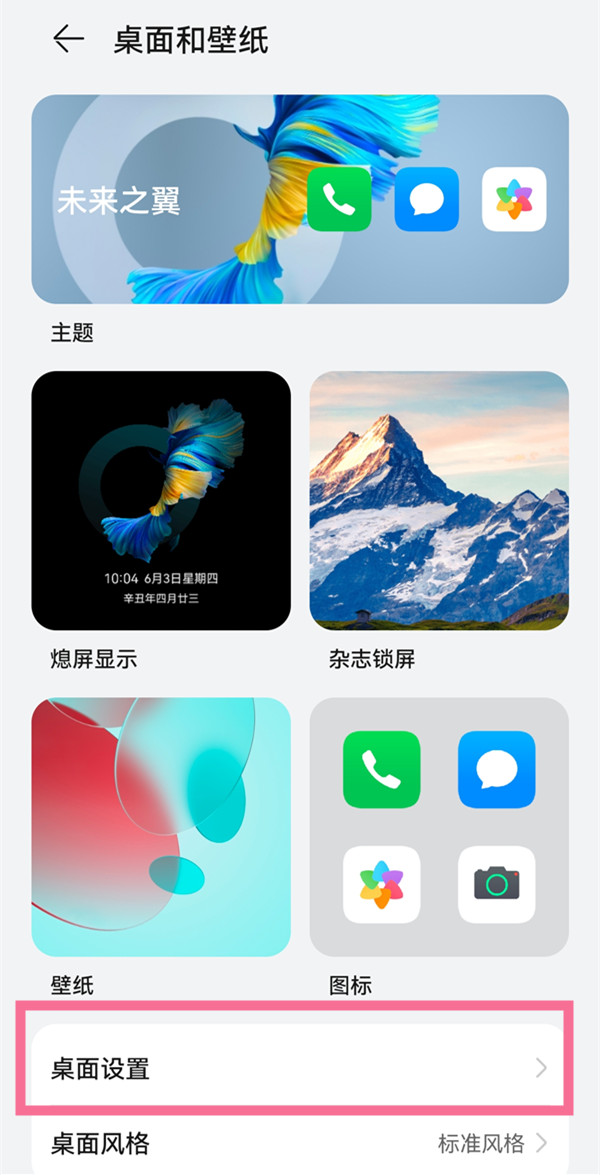Open the 杂志锁屏 magazine unlock tile
Viewport: 600px width, 1175px height.
point(439,500)
